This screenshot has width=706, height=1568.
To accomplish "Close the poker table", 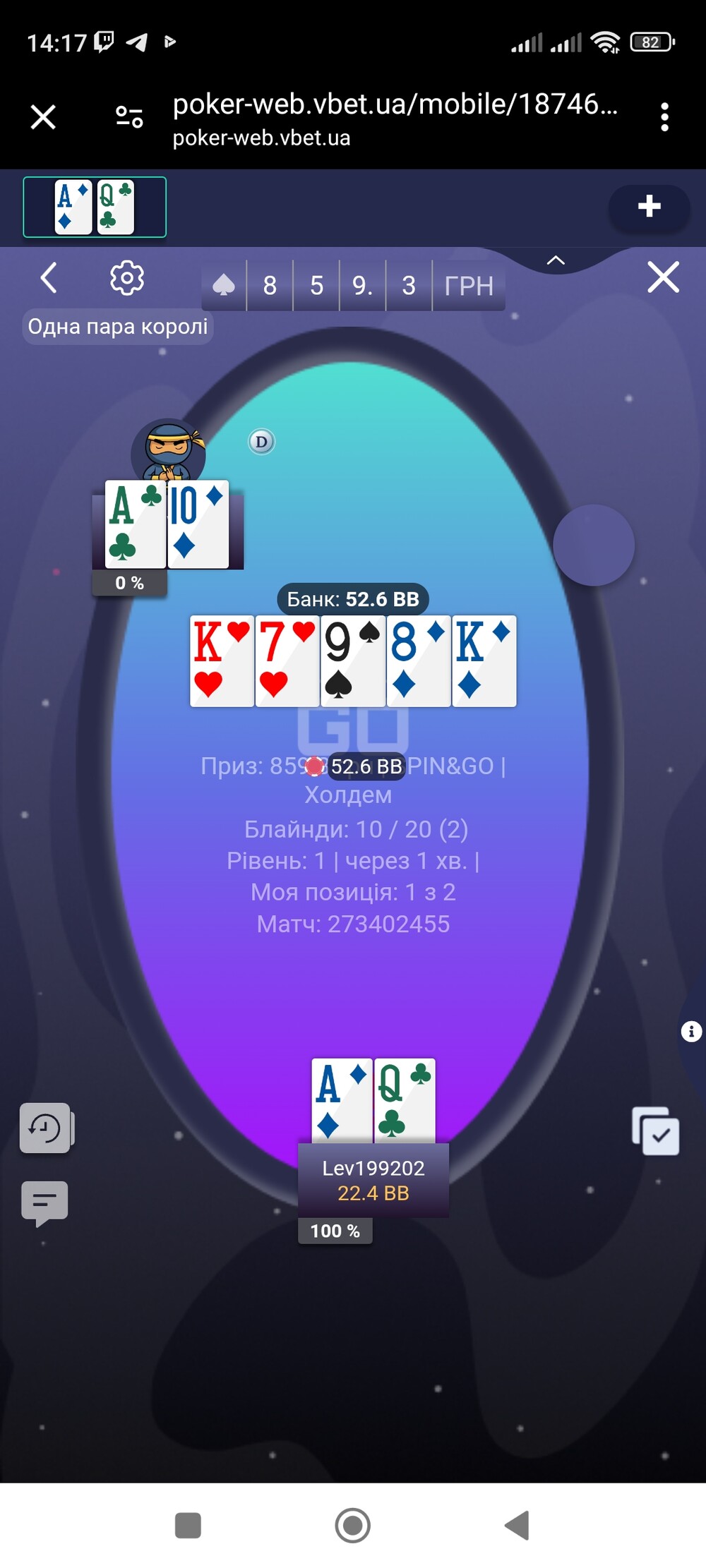I will 663,277.
